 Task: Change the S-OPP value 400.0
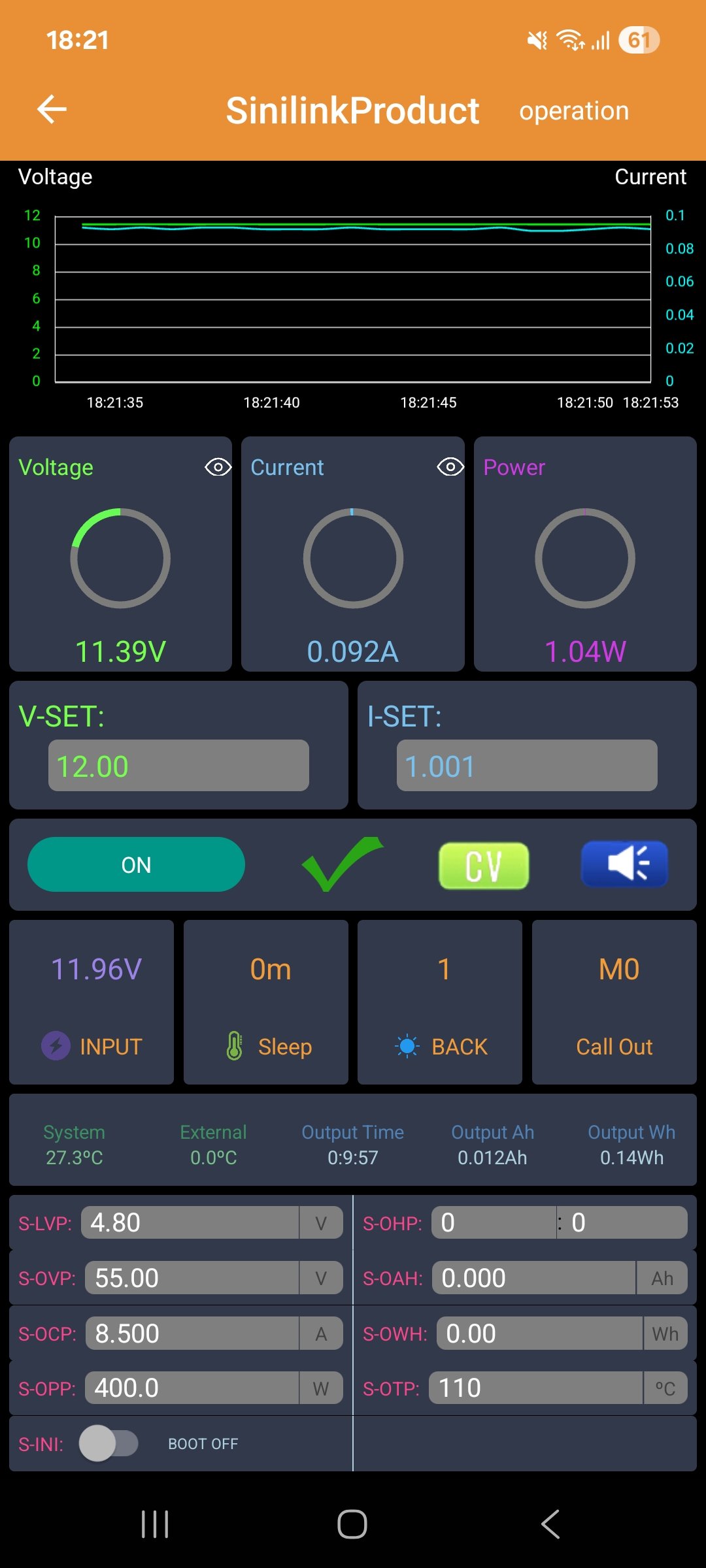coord(214,1388)
